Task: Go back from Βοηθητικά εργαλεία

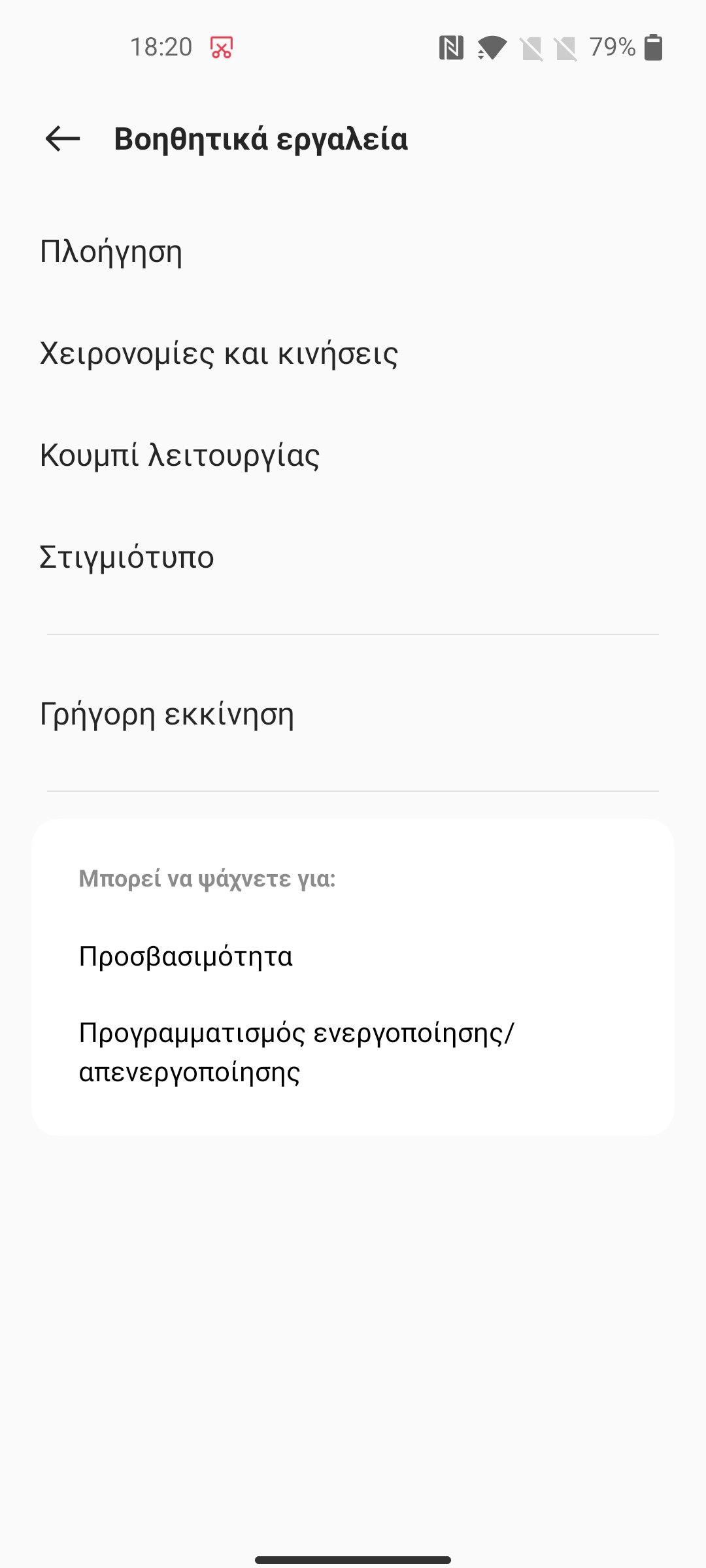Action: (62, 139)
